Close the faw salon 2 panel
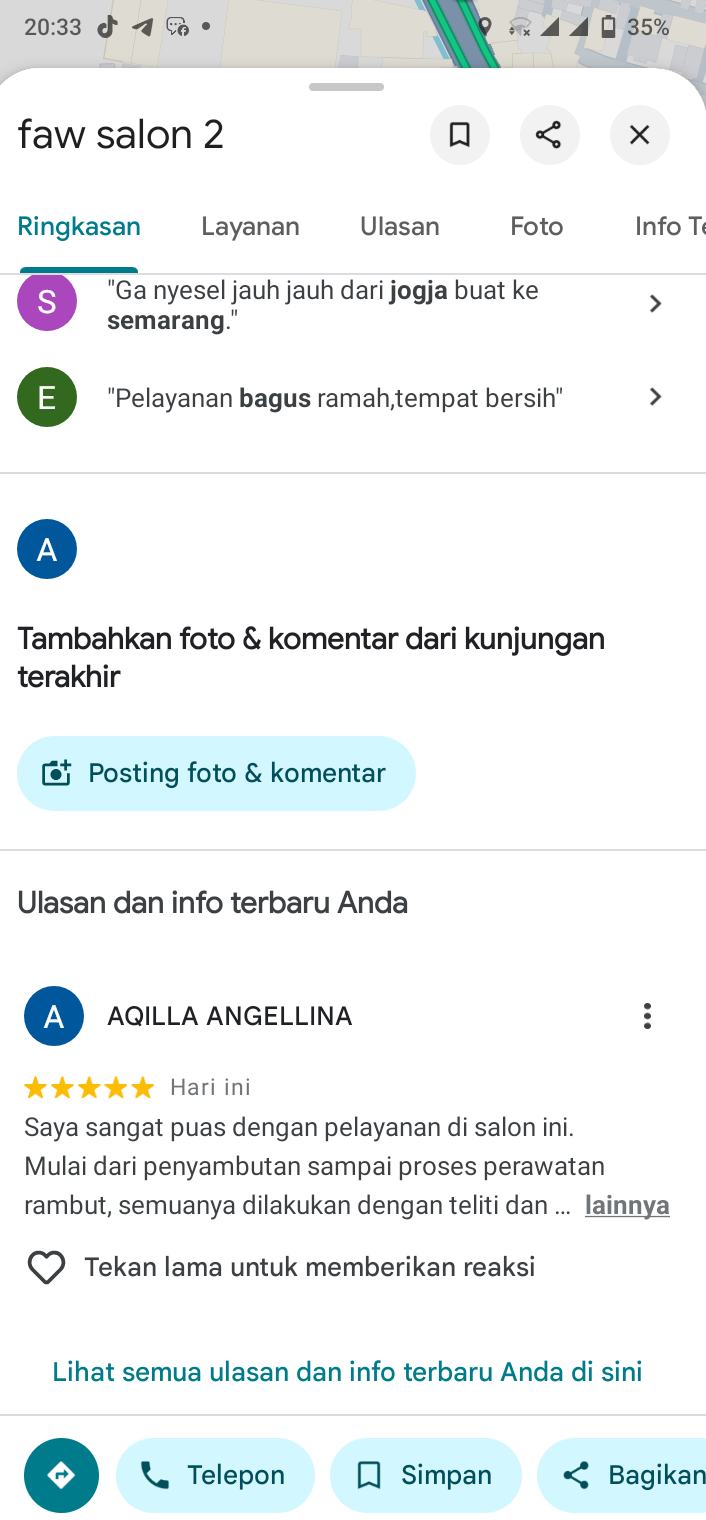This screenshot has height=1520, width=706. pos(640,135)
